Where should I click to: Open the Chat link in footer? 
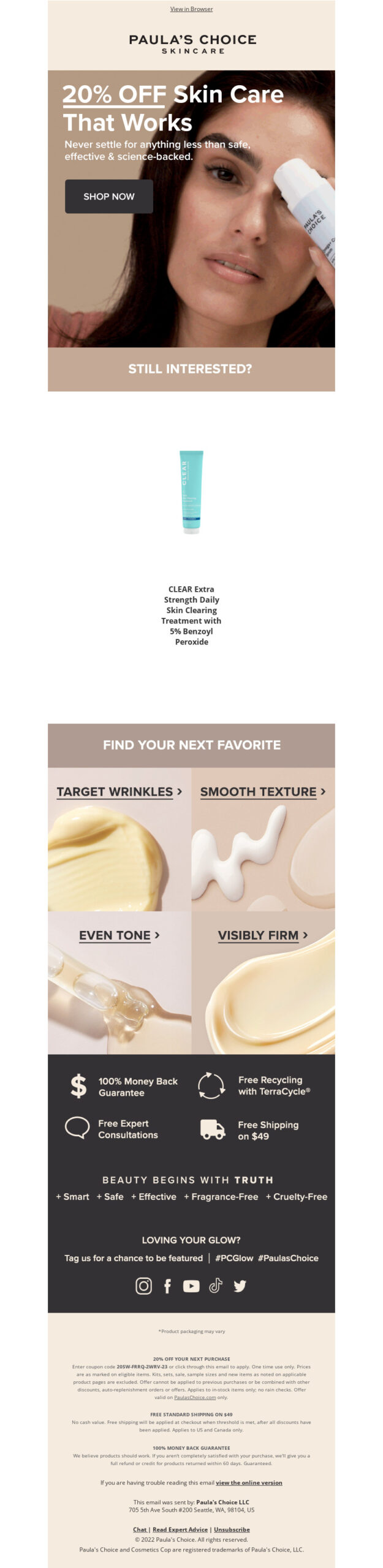[x=140, y=1529]
